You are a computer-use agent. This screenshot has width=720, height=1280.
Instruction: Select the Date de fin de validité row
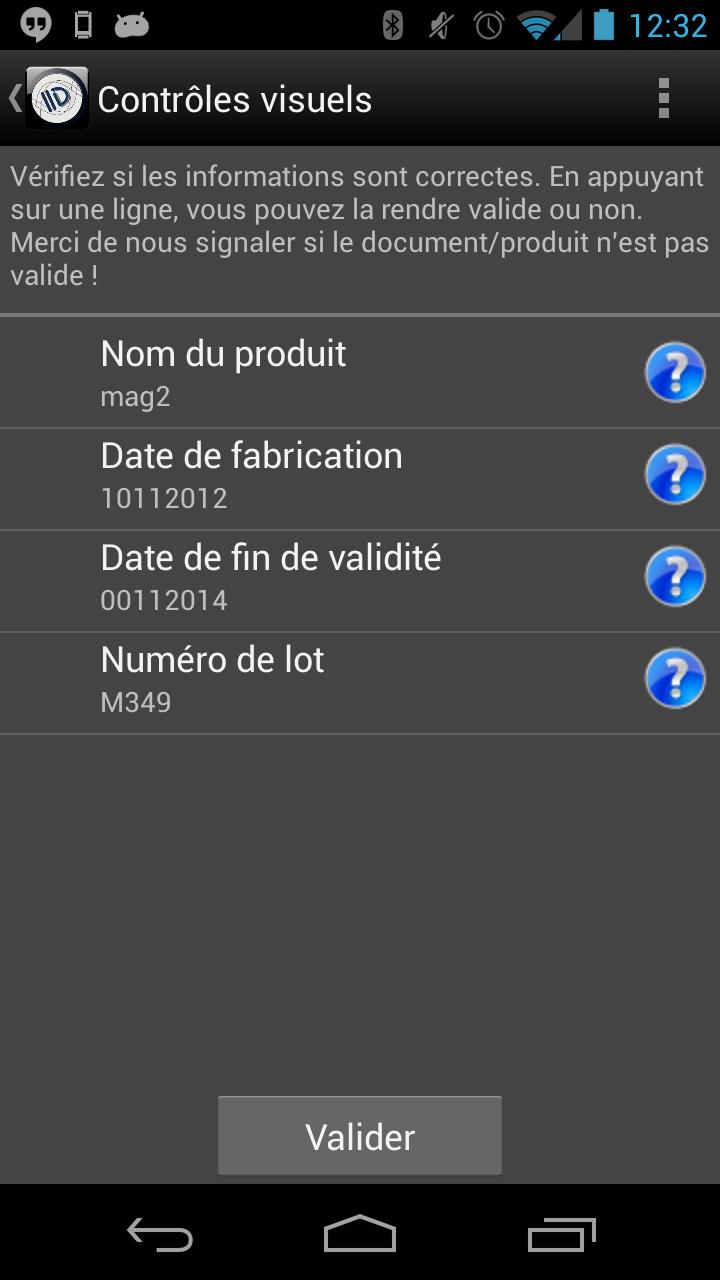(360, 577)
